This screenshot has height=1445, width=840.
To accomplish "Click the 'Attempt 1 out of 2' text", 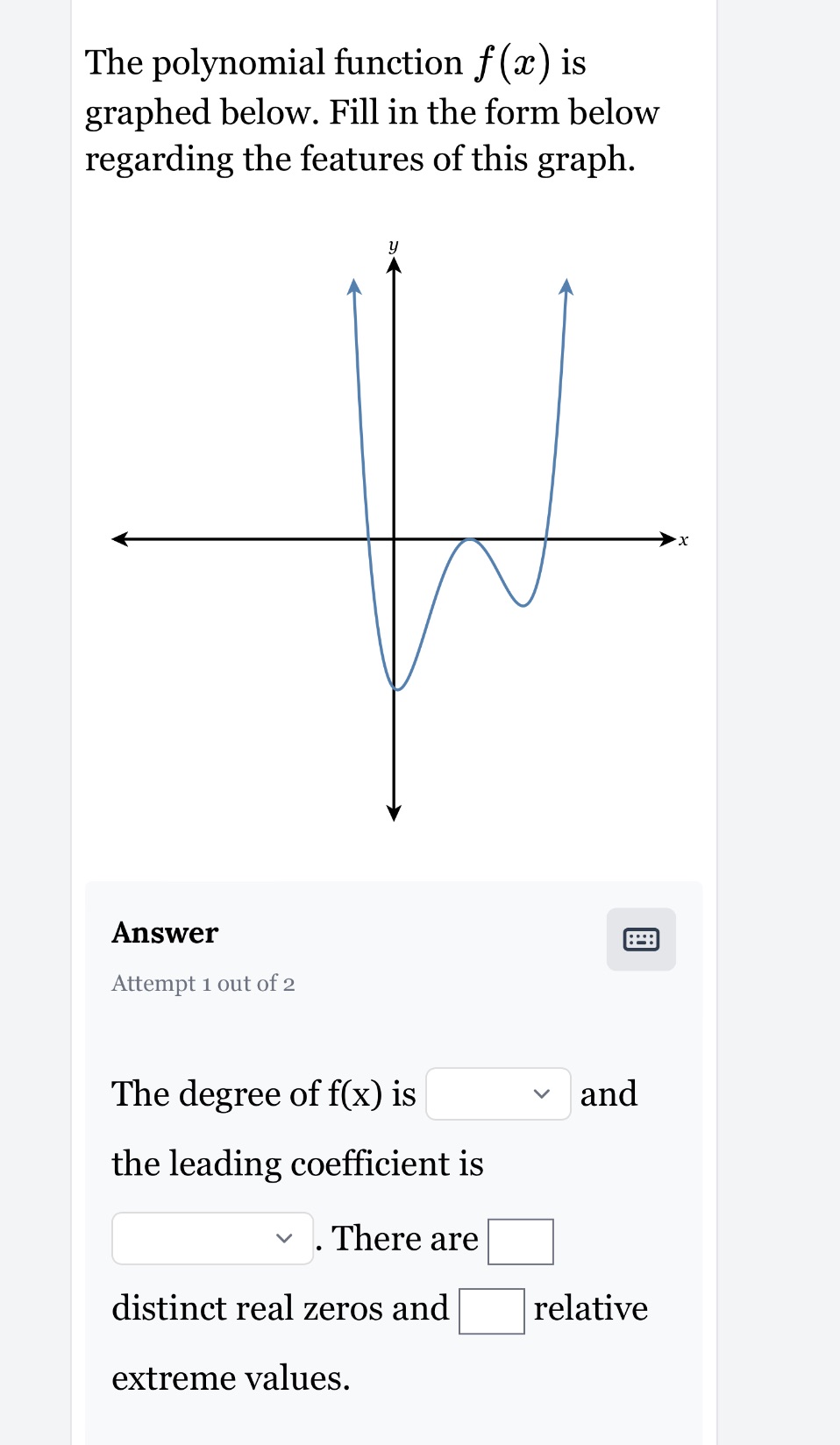I will (x=203, y=984).
